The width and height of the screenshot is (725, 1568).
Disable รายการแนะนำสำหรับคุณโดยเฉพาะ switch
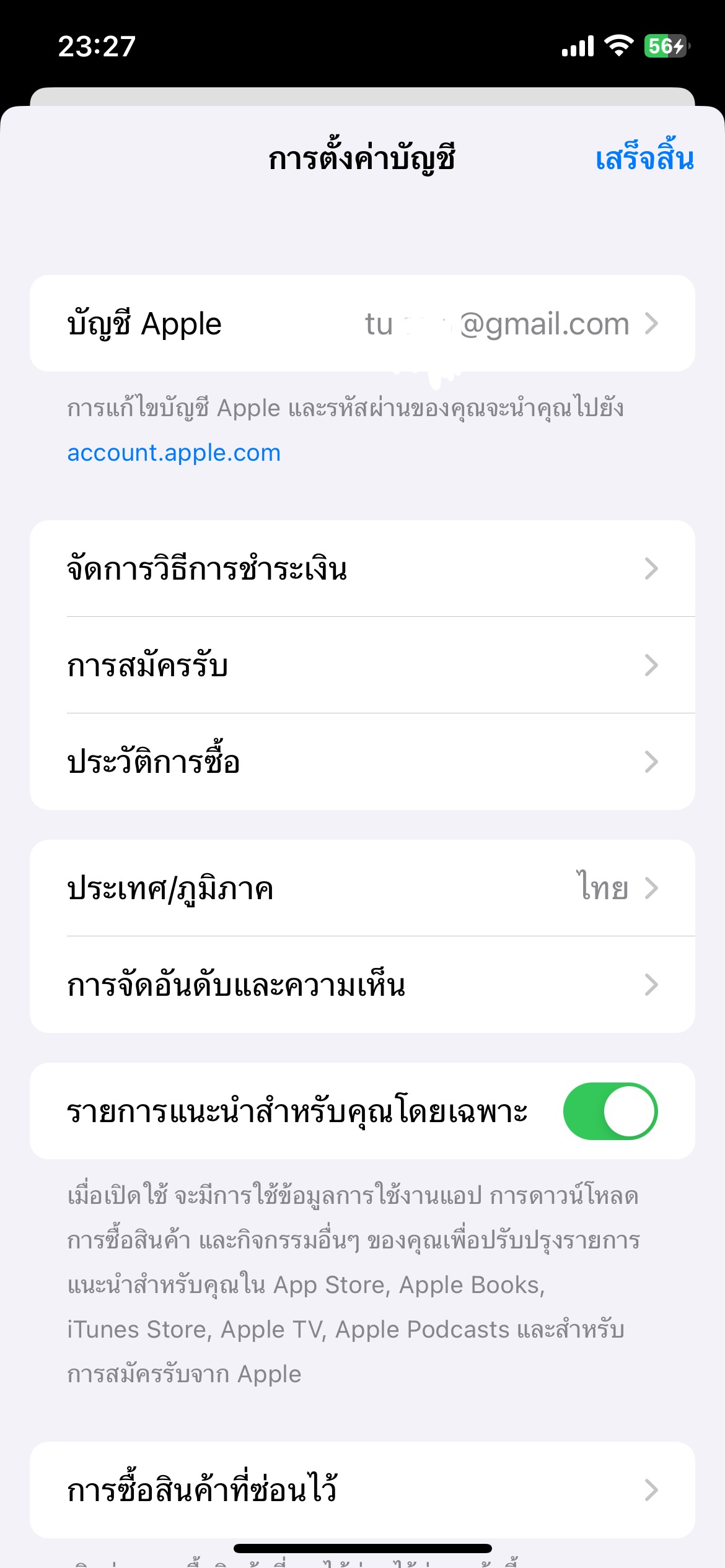[x=610, y=1111]
